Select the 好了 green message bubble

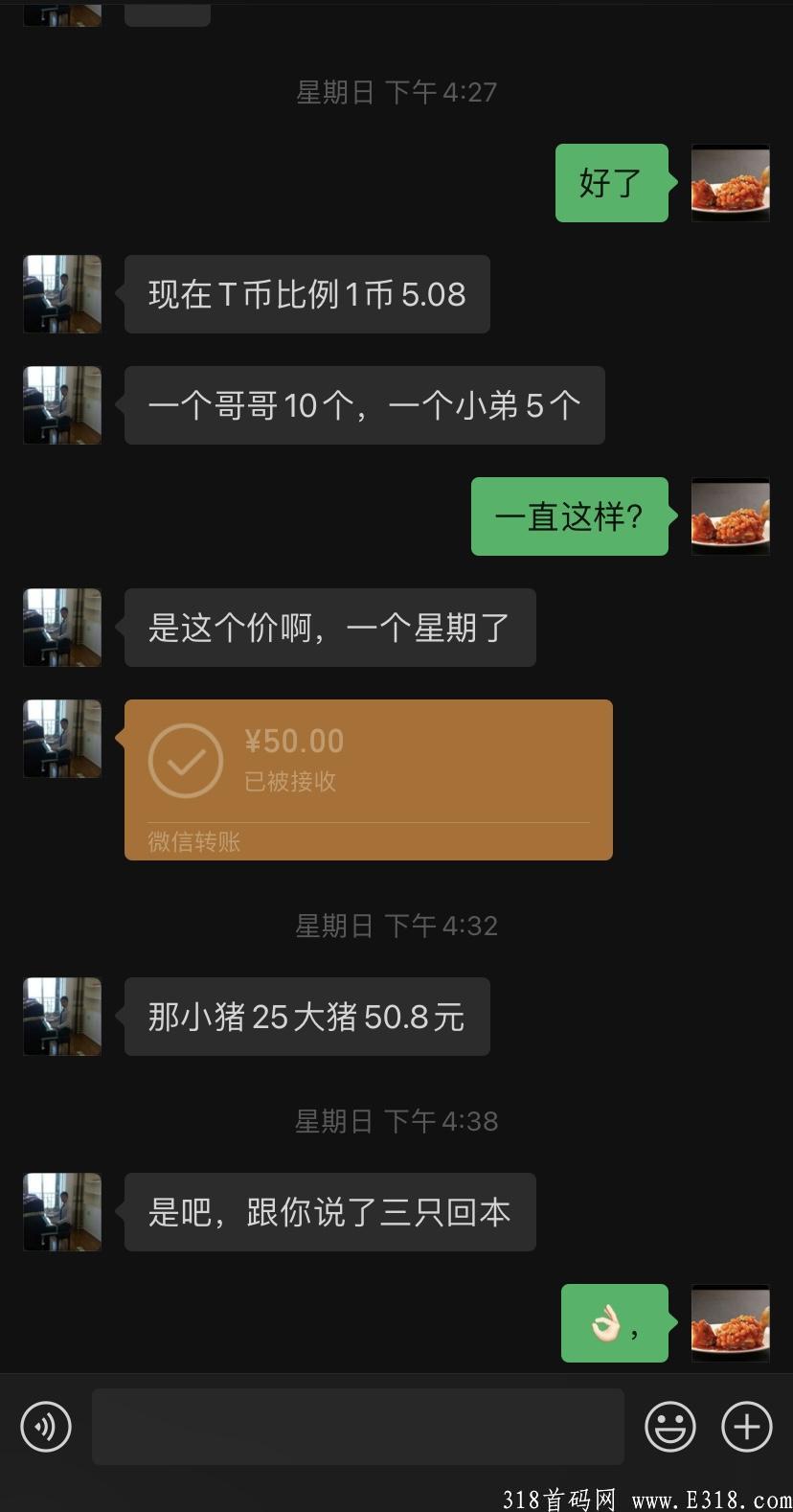pyautogui.click(x=611, y=183)
